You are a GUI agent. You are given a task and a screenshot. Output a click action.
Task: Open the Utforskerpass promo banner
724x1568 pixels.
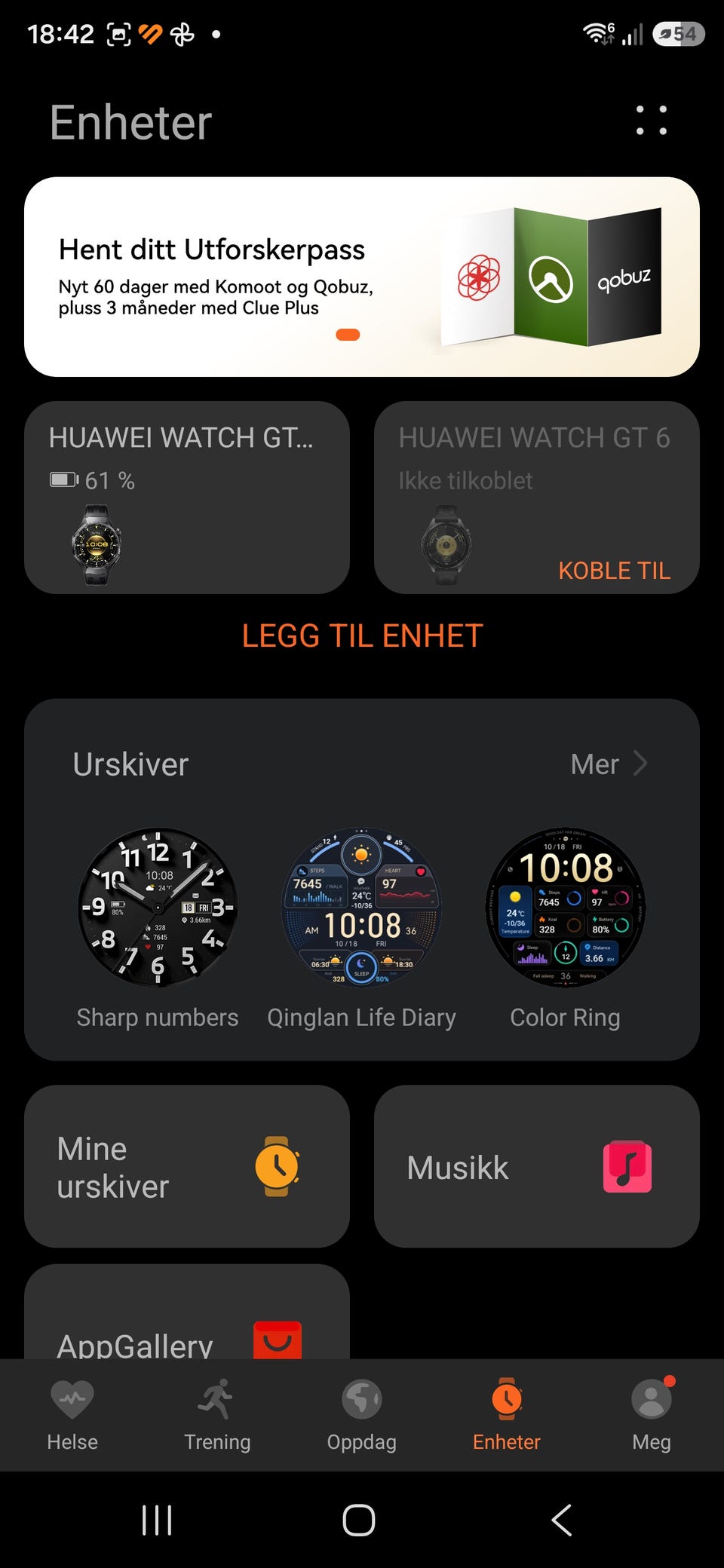pos(362,277)
